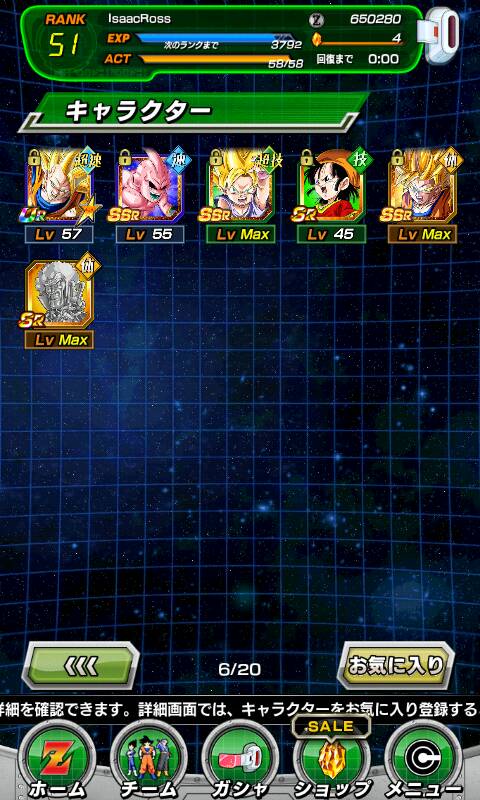Open the チーム team tab
Viewport: 480px width, 800px height.
pyautogui.click(x=149, y=761)
